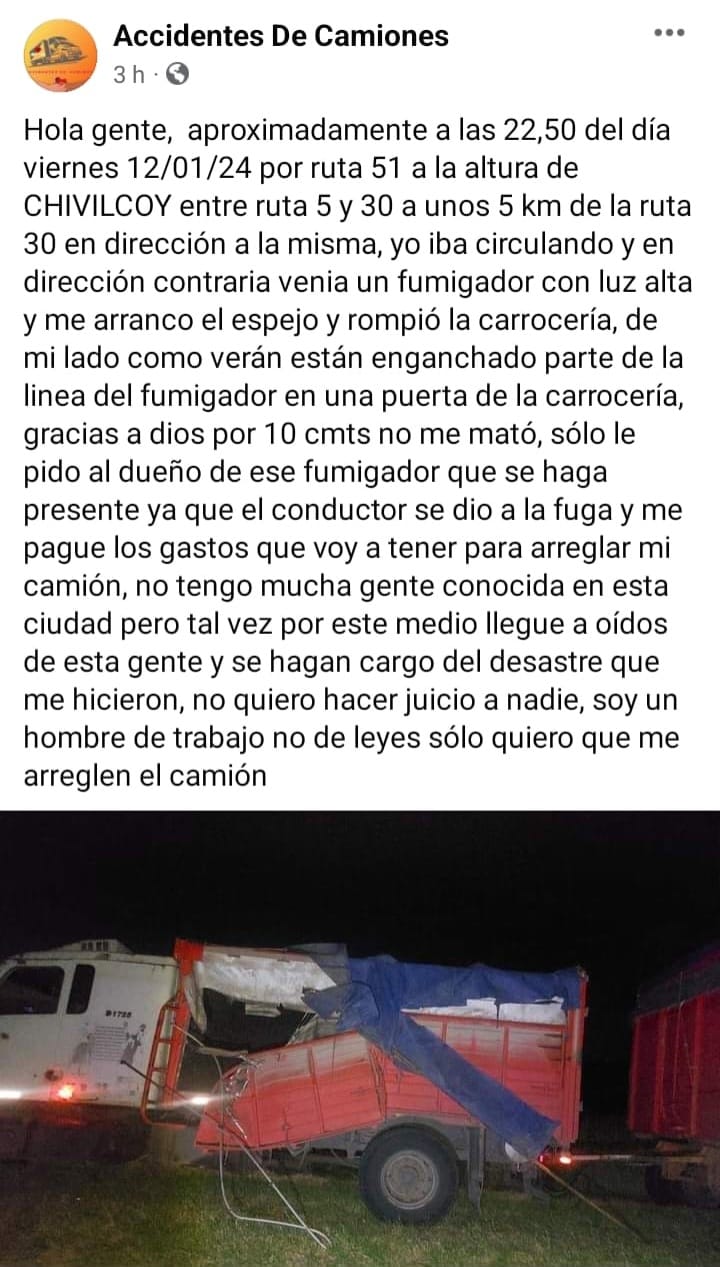
Task: Open the Accidentes De Camiones page name
Action: [281, 36]
